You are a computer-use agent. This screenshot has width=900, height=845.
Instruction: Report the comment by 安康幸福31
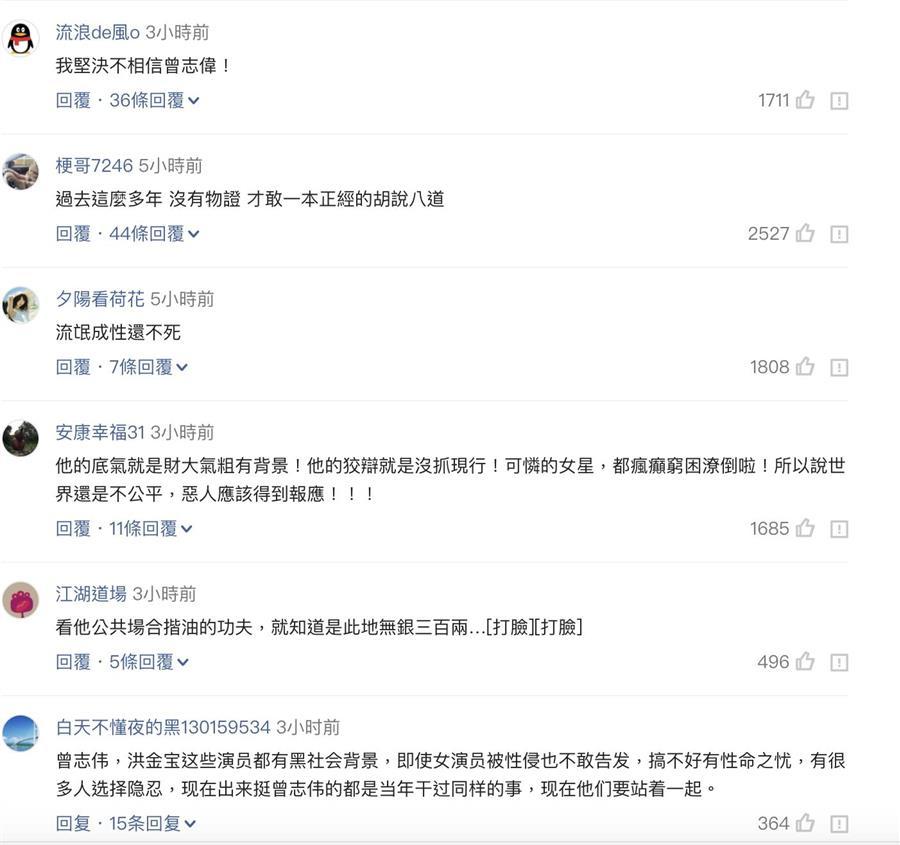(839, 528)
